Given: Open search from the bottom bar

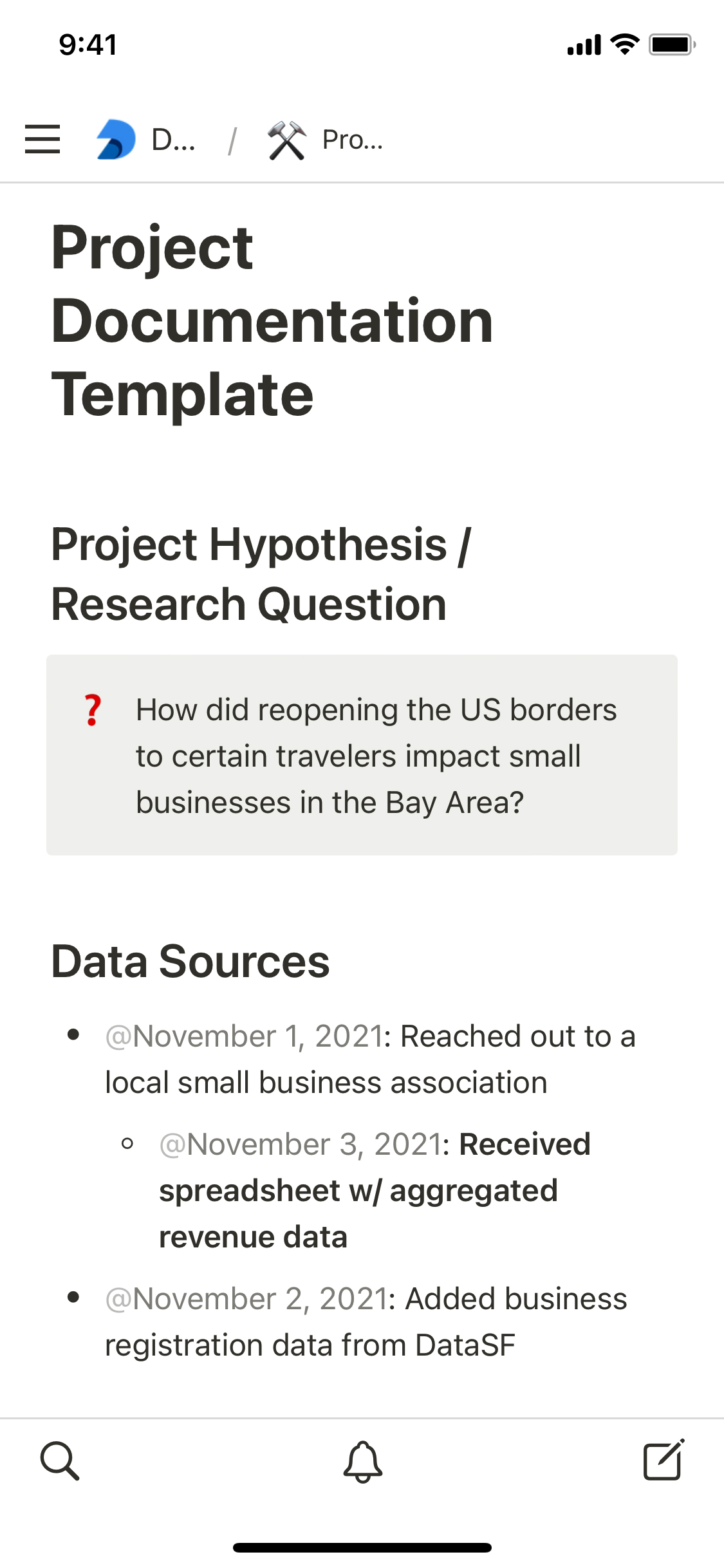Looking at the screenshot, I should [x=60, y=1461].
